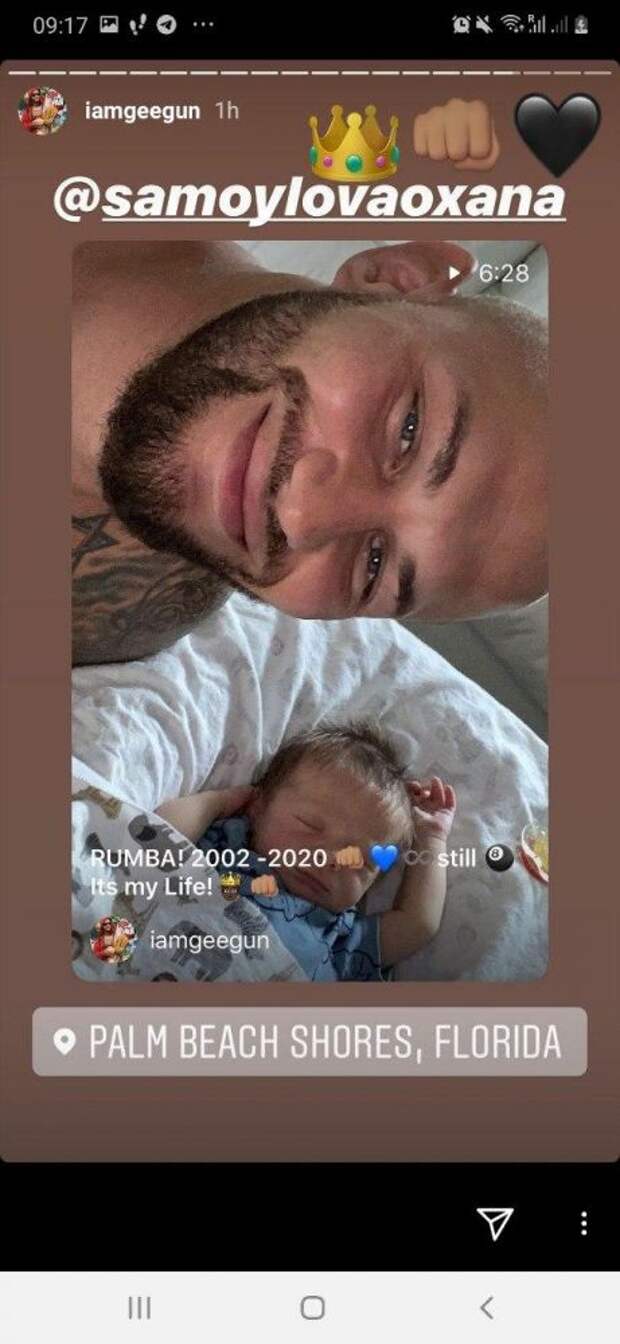This screenshot has height=1344, width=620.
Task: Go to the home screen
Action: (312, 1307)
